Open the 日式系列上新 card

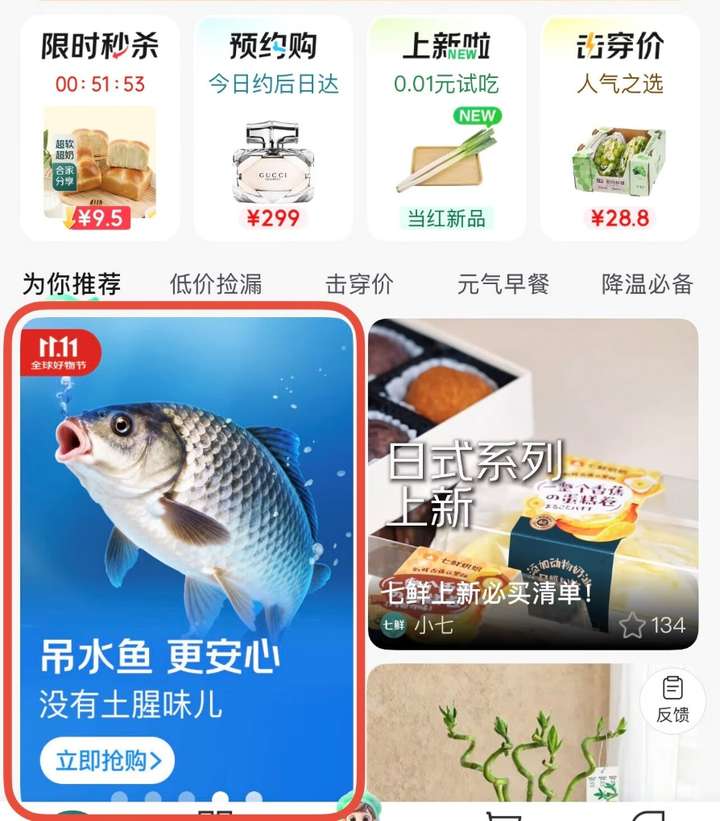(532, 470)
